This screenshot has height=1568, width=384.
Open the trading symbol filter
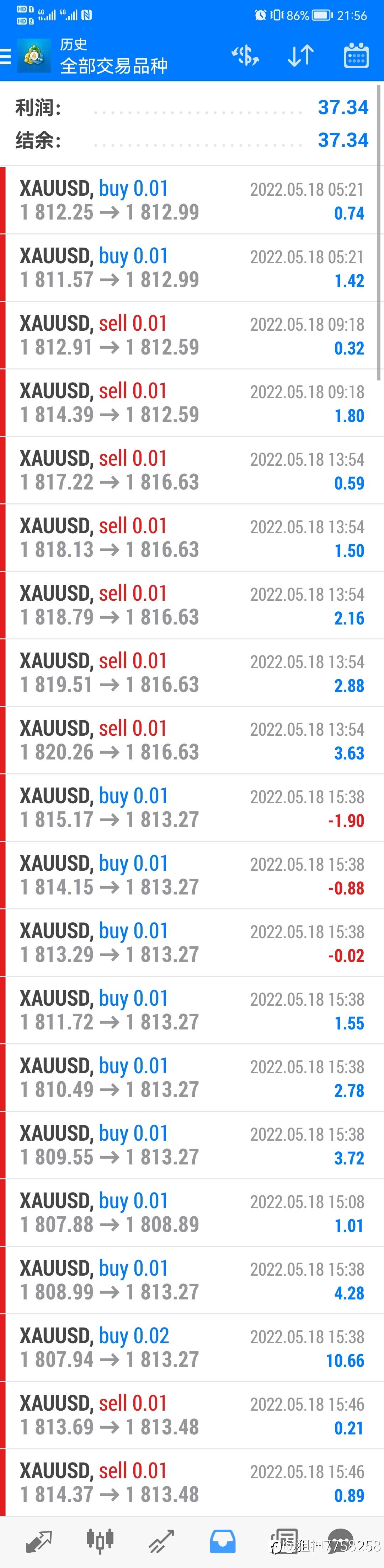pyautogui.click(x=245, y=56)
